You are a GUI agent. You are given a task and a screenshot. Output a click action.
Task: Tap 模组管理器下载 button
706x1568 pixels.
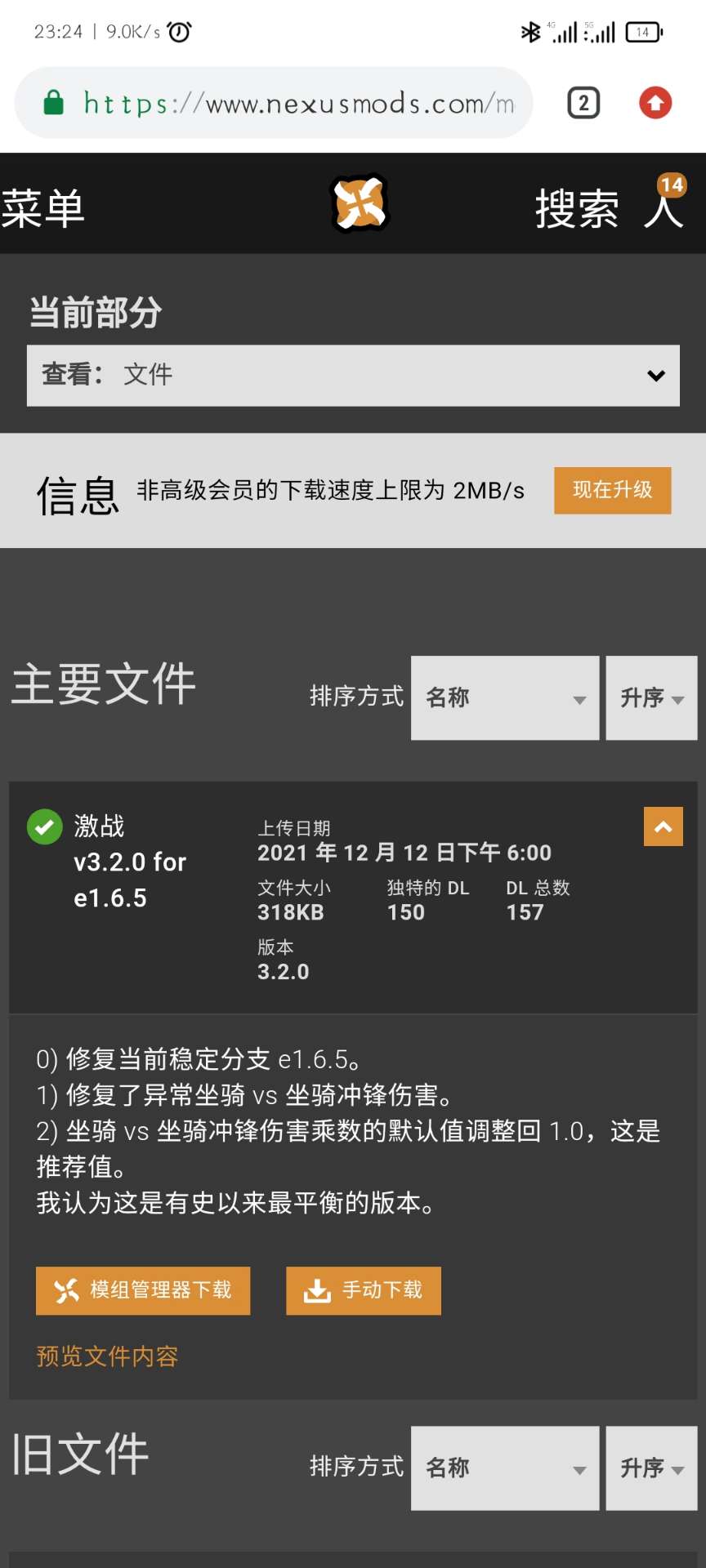coord(143,1290)
